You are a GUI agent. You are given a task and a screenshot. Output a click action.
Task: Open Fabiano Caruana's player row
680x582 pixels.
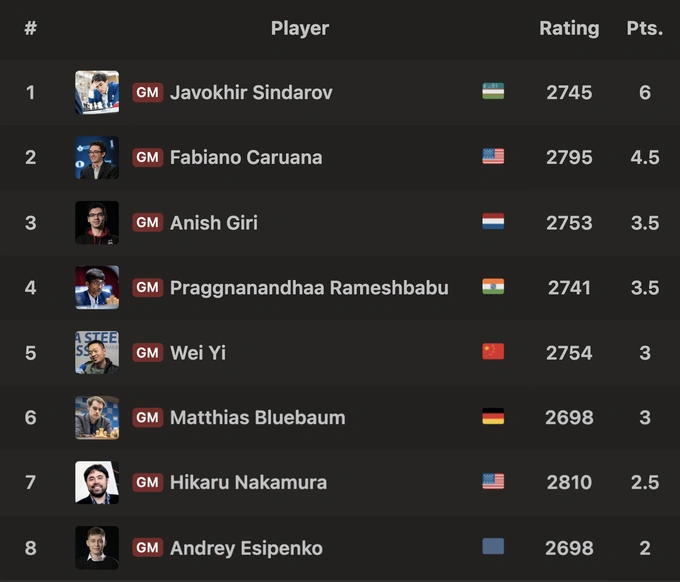245,157
